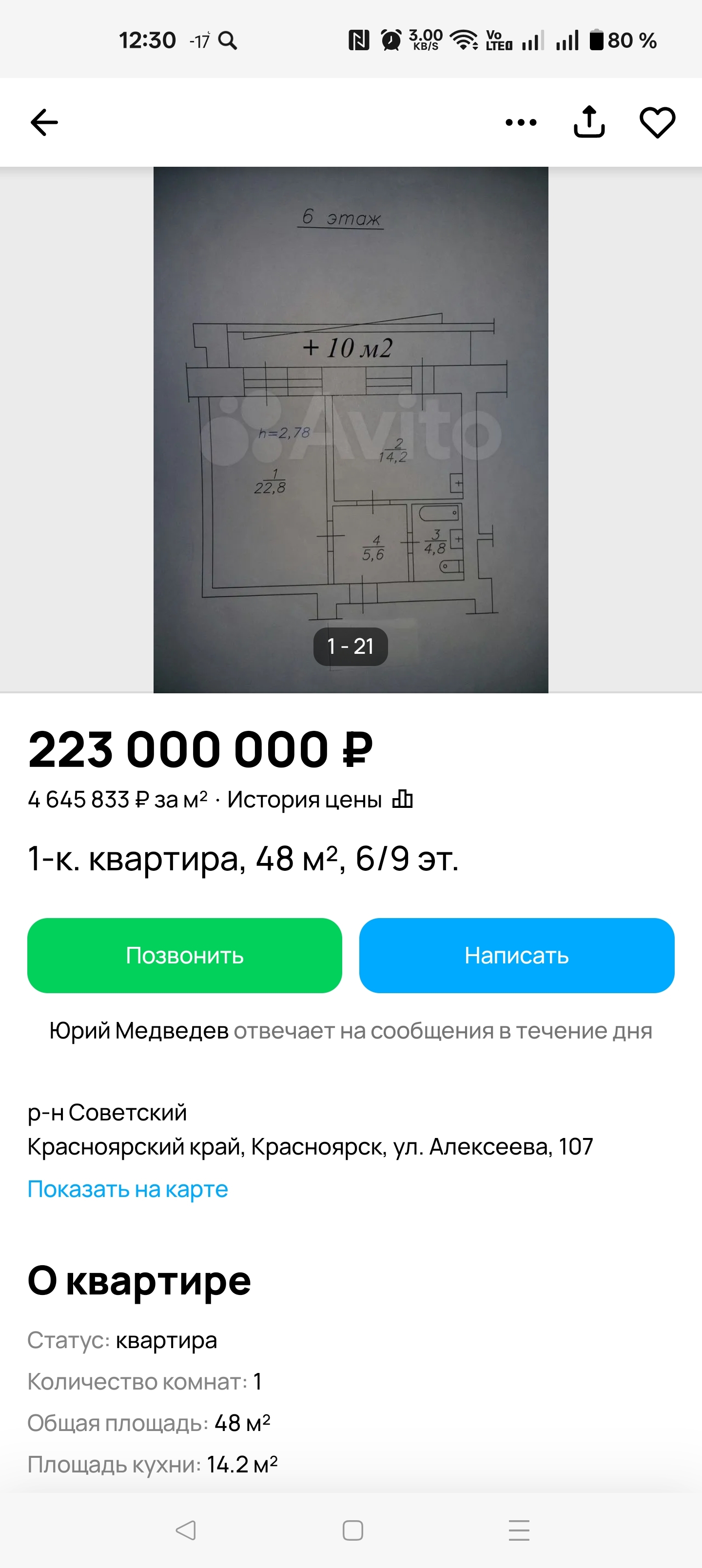Image resolution: width=702 pixels, height=1568 pixels.
Task: Add listing to favorites with heart
Action: tap(657, 122)
